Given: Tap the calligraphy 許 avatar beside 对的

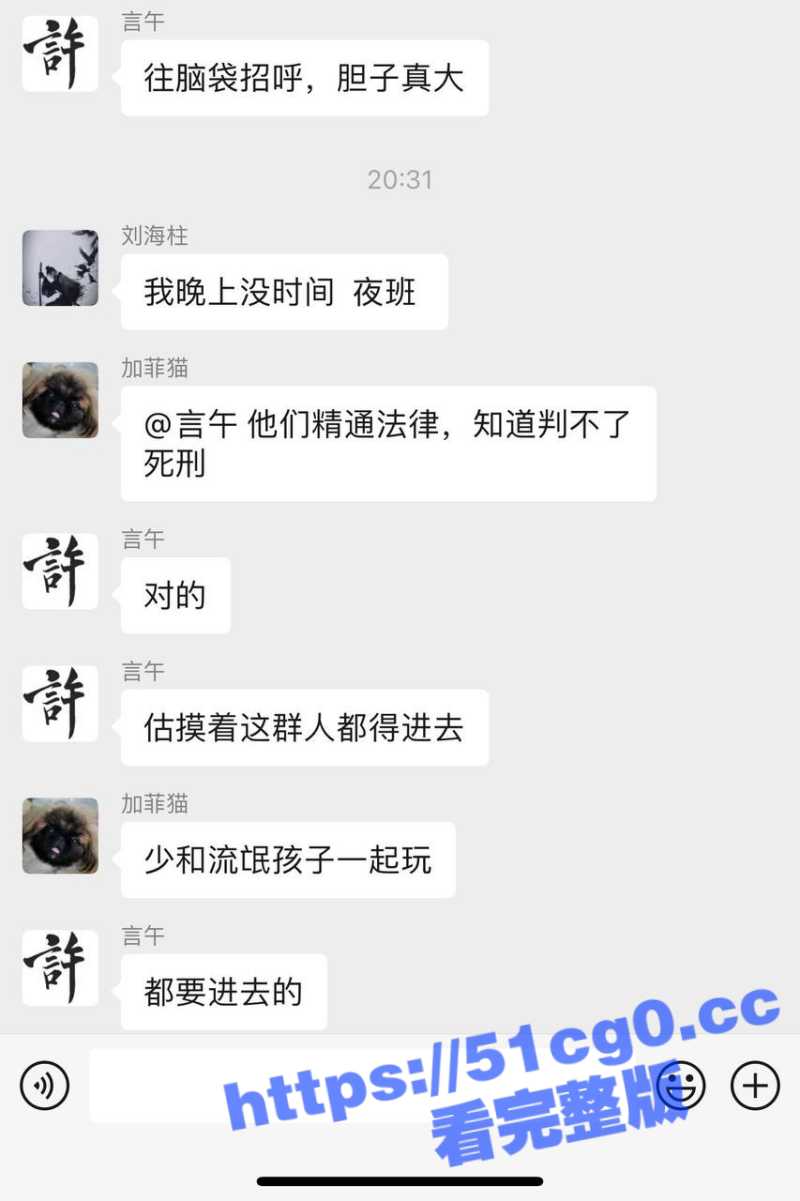Looking at the screenshot, I should tap(59, 572).
